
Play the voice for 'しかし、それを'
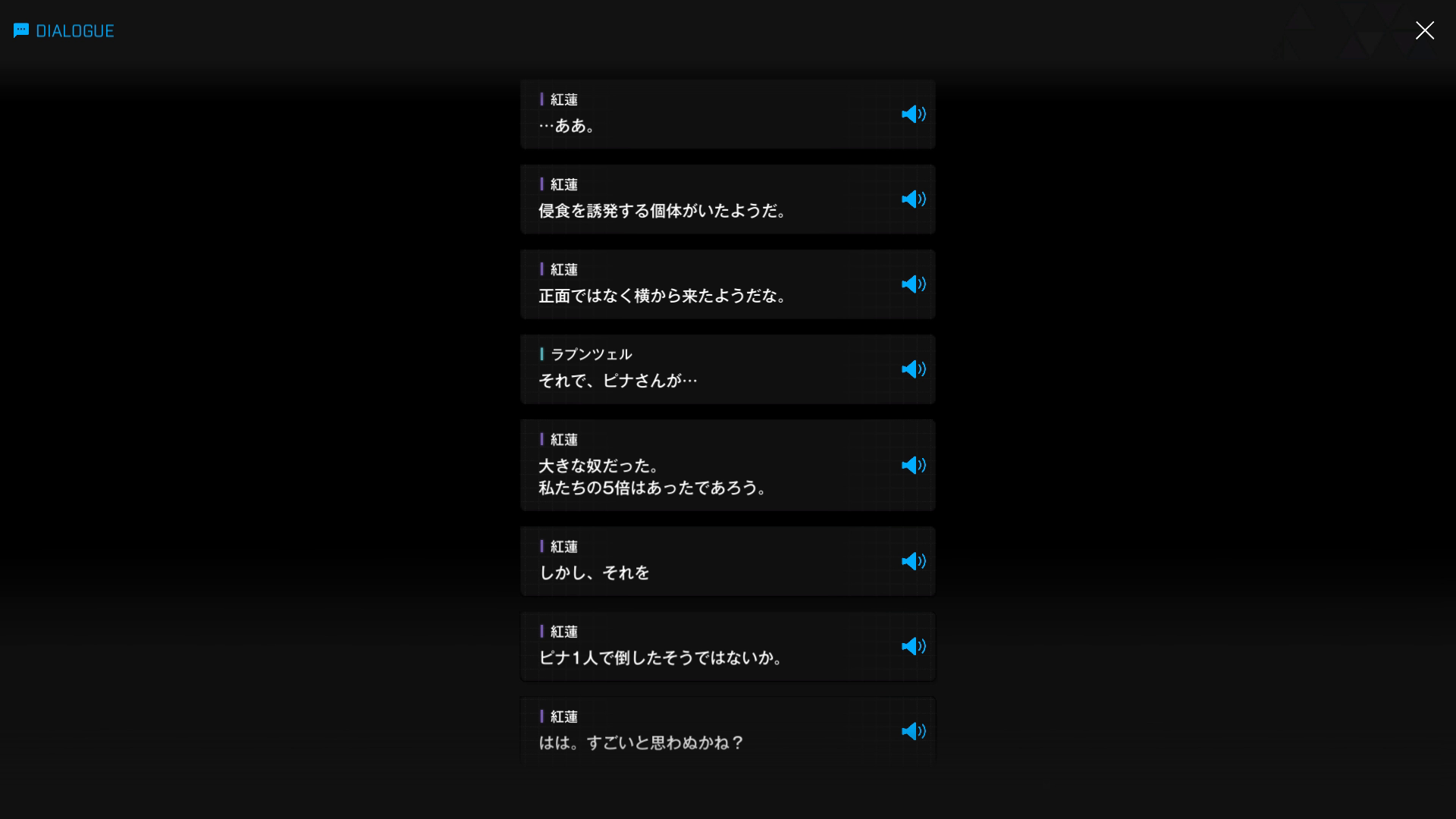click(x=913, y=562)
